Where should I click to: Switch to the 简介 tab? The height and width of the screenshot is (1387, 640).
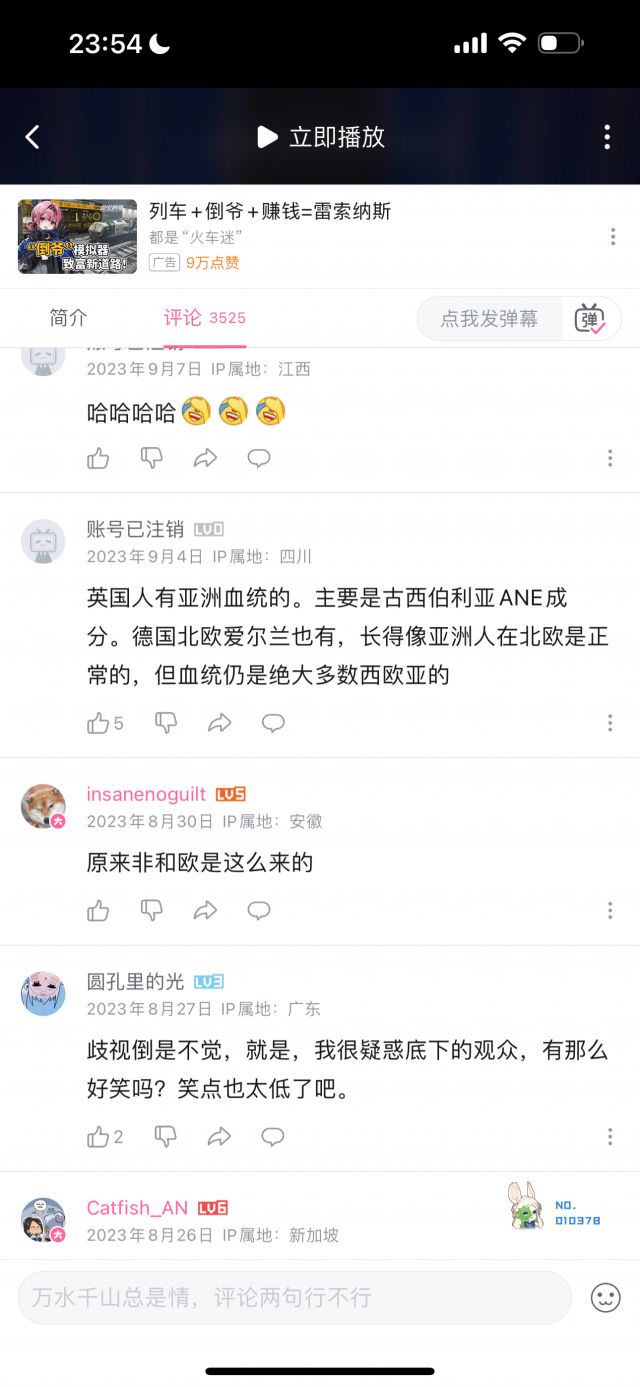point(68,318)
